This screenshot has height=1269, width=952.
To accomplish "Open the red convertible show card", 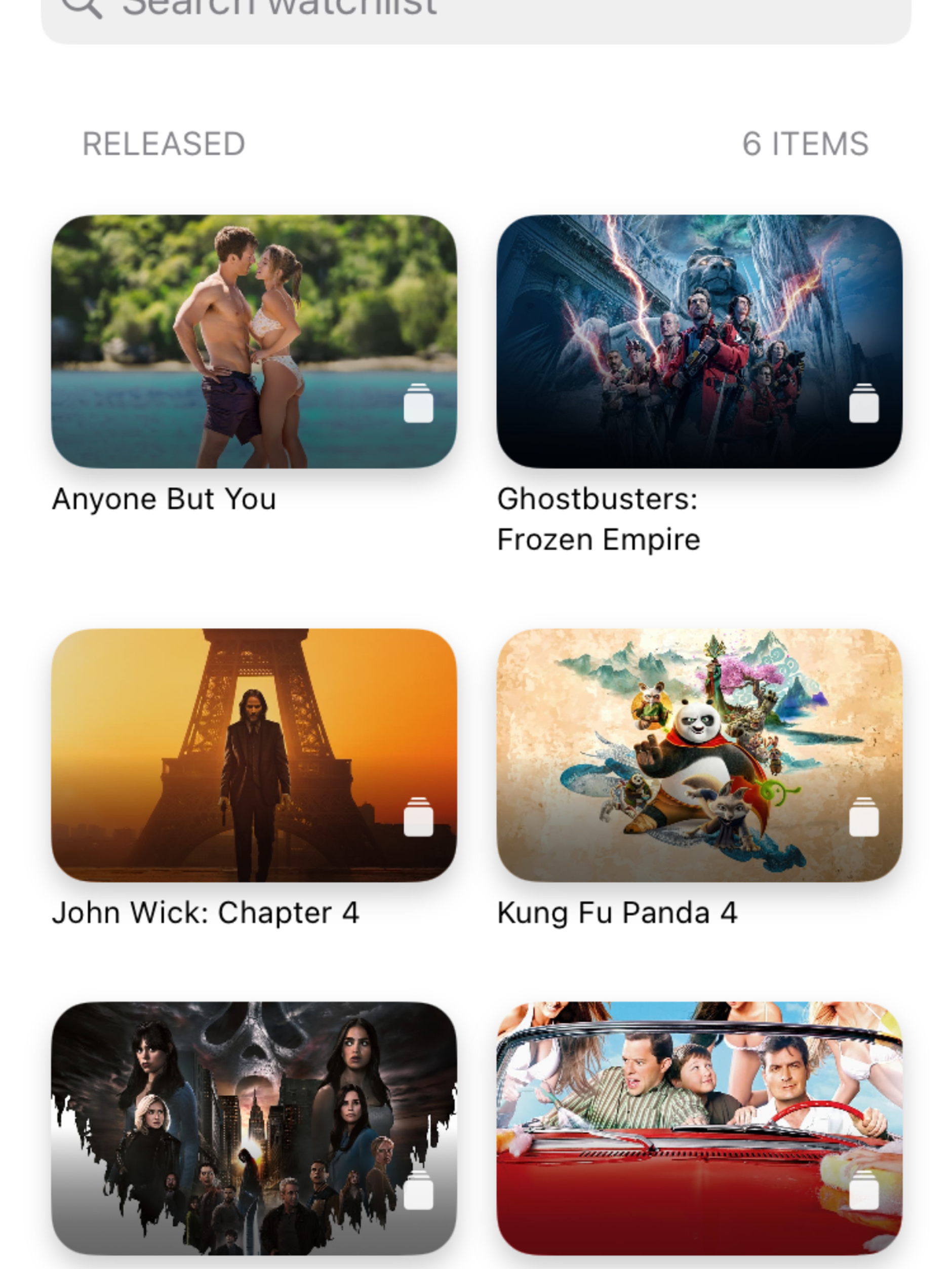I will pos(699,1128).
